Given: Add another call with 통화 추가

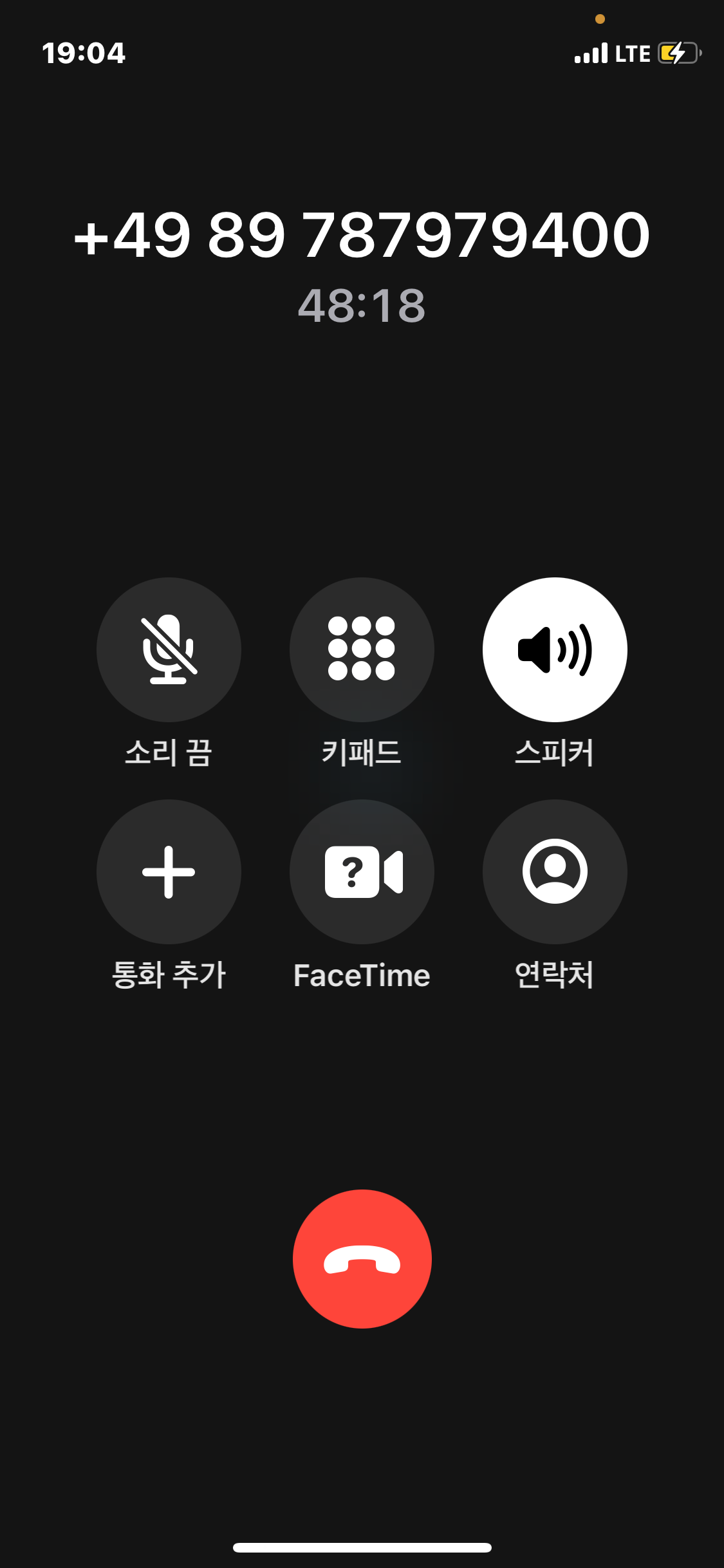Looking at the screenshot, I should tap(169, 872).
